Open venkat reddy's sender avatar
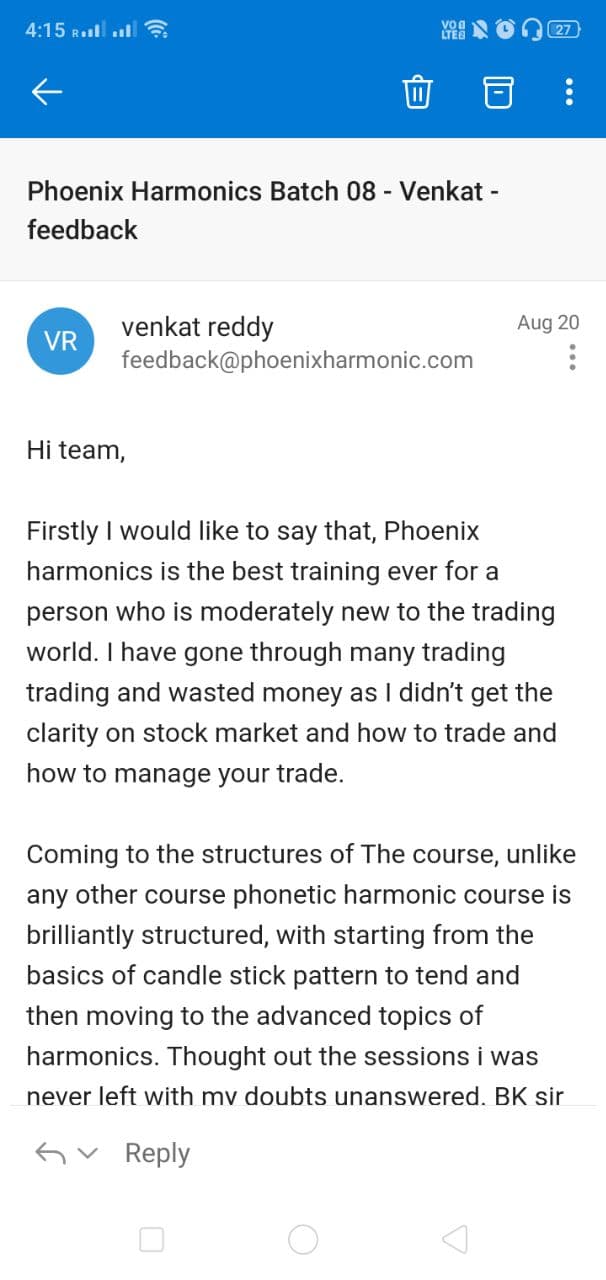 click(60, 341)
